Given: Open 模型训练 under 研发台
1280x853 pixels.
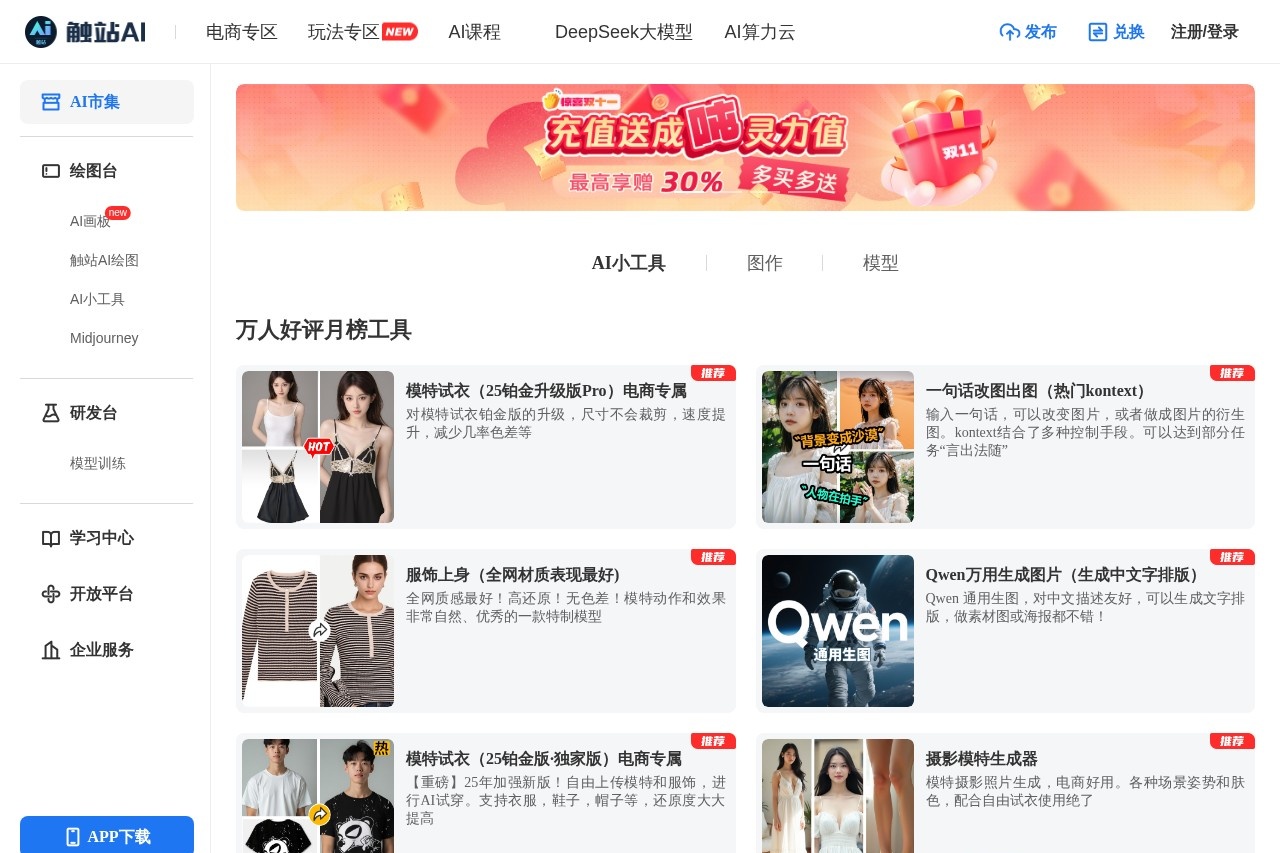Looking at the screenshot, I should [98, 463].
